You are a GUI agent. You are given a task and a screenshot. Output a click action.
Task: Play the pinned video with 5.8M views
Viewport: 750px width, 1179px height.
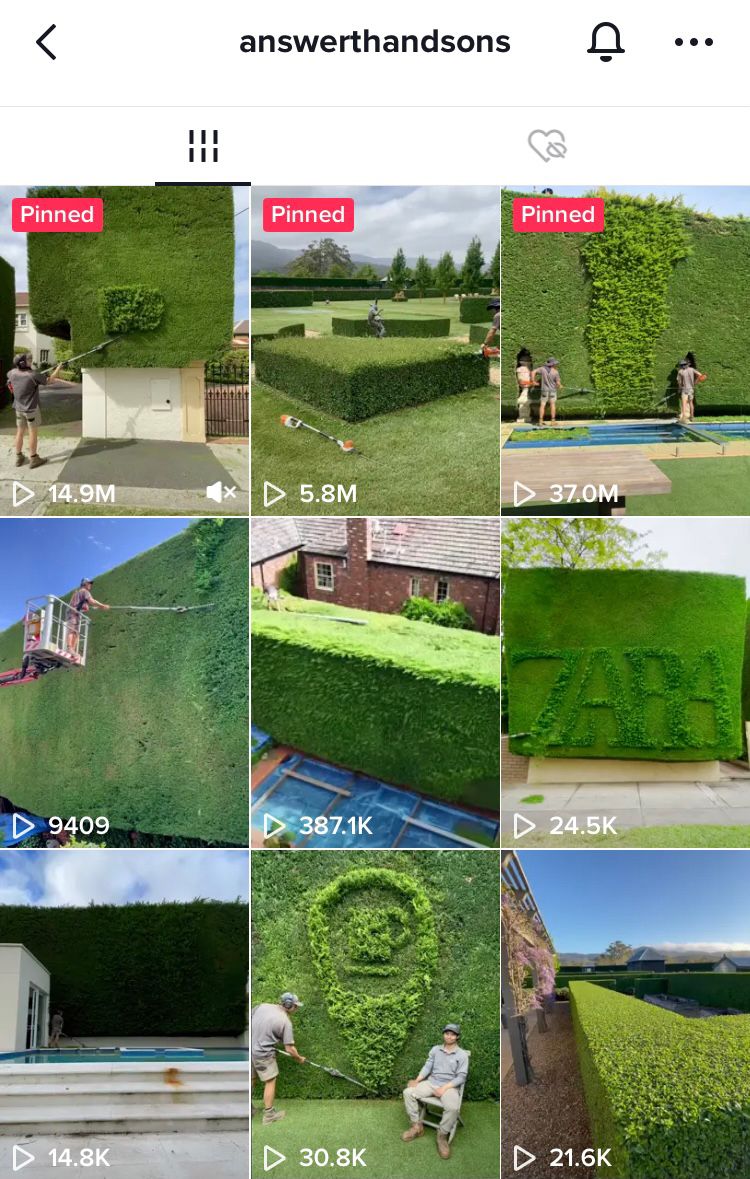point(375,350)
